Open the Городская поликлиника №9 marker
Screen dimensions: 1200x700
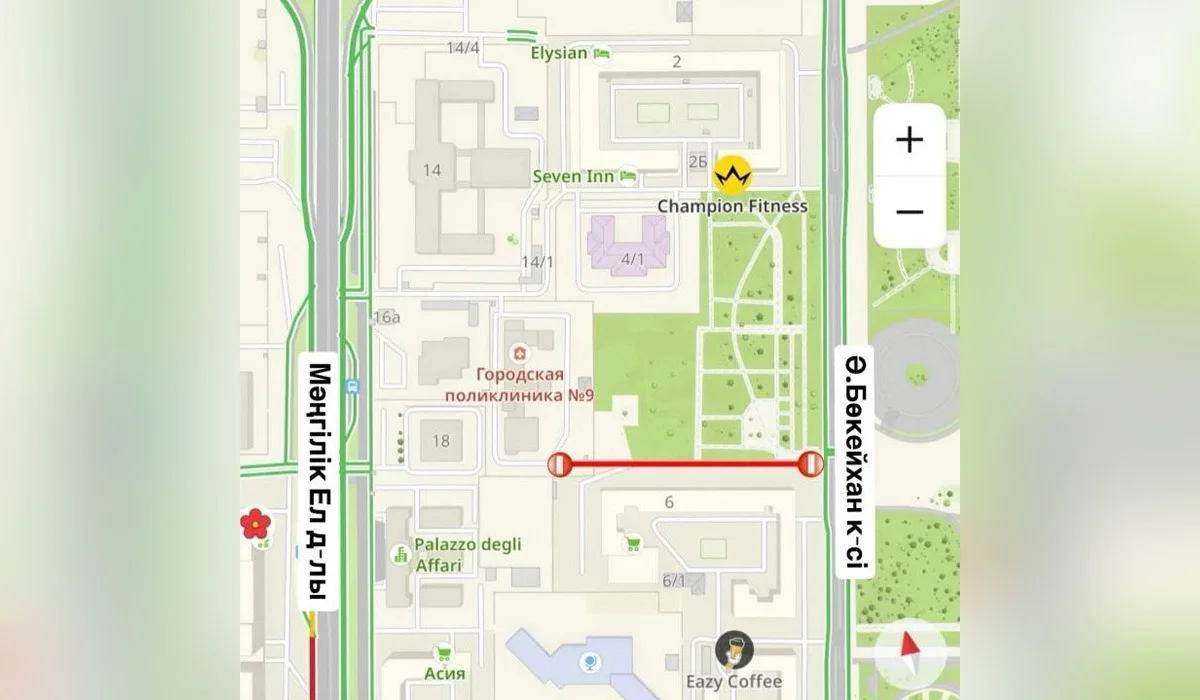519,353
